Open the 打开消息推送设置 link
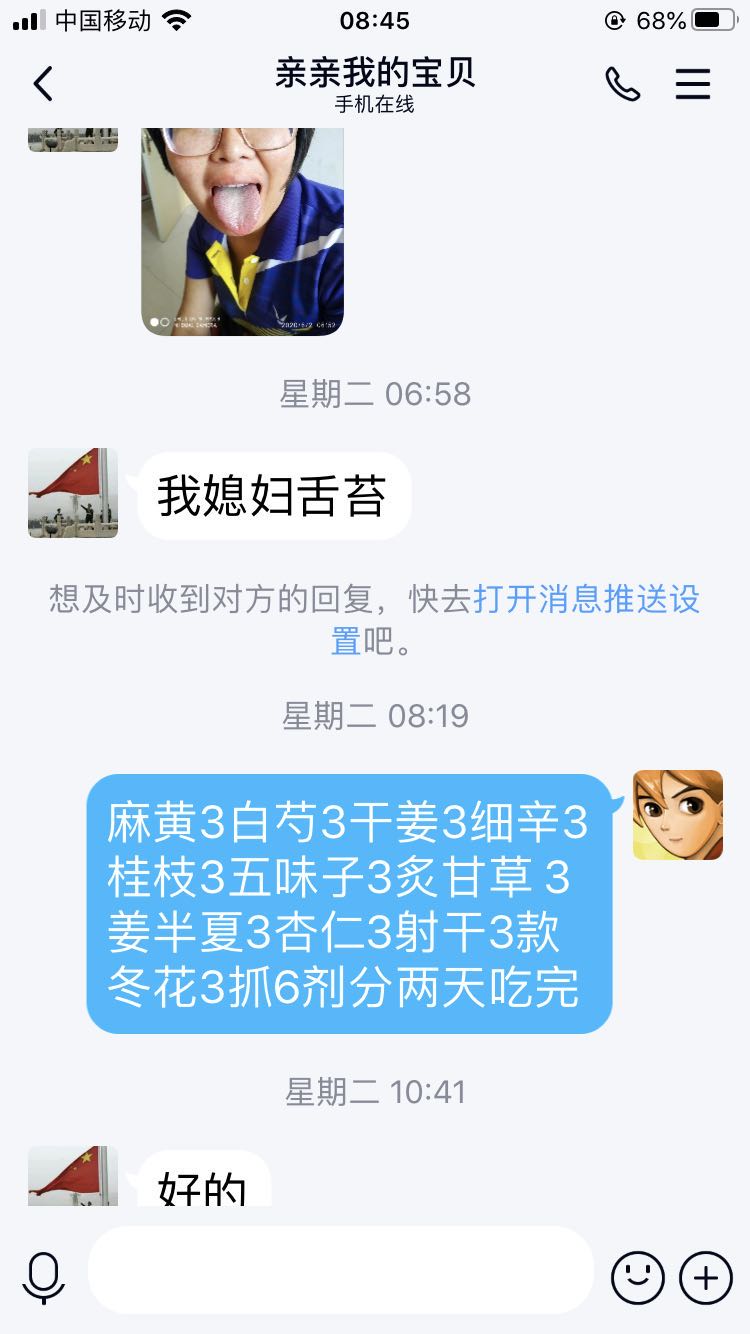The image size is (750, 1334). pos(585,600)
